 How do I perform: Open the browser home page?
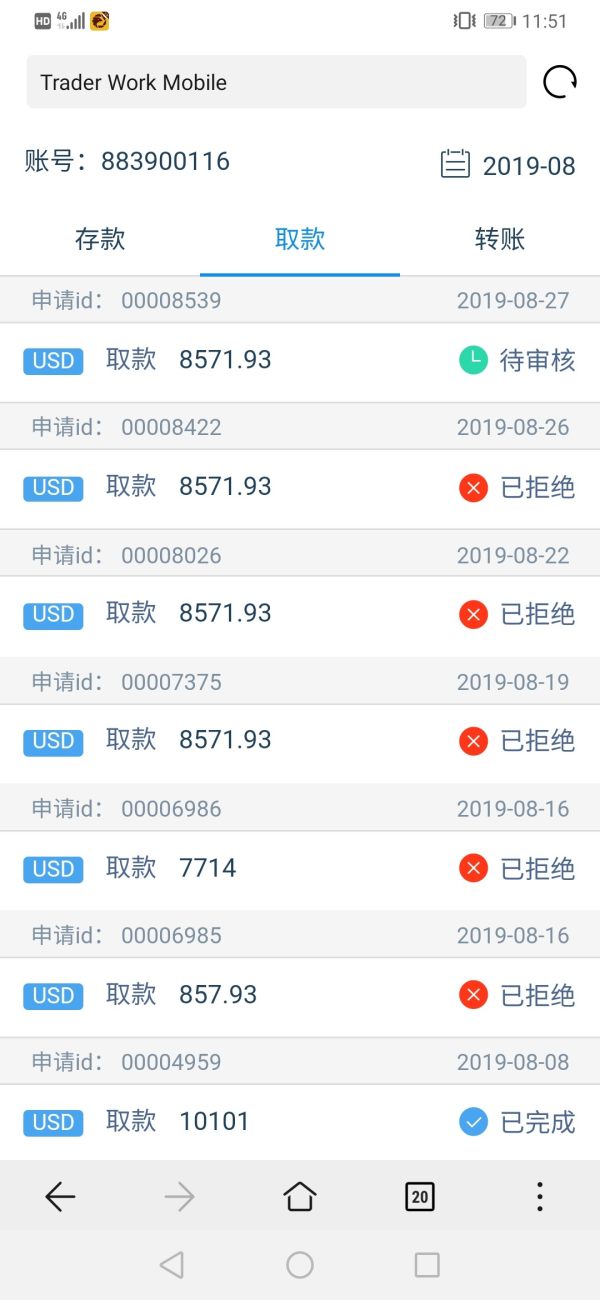tap(300, 1196)
